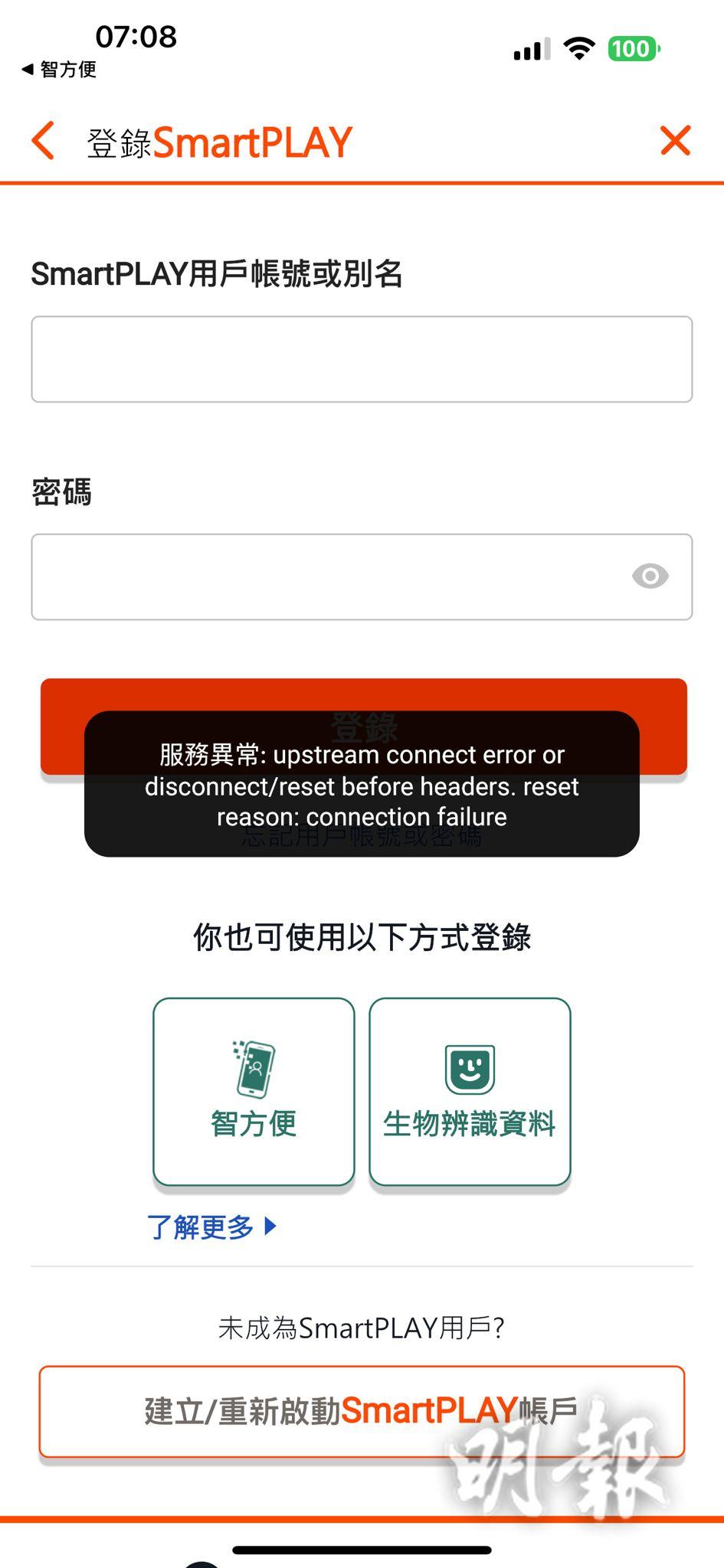The image size is (724, 1568).
Task: Show password with the eye icon
Action: pos(650,576)
